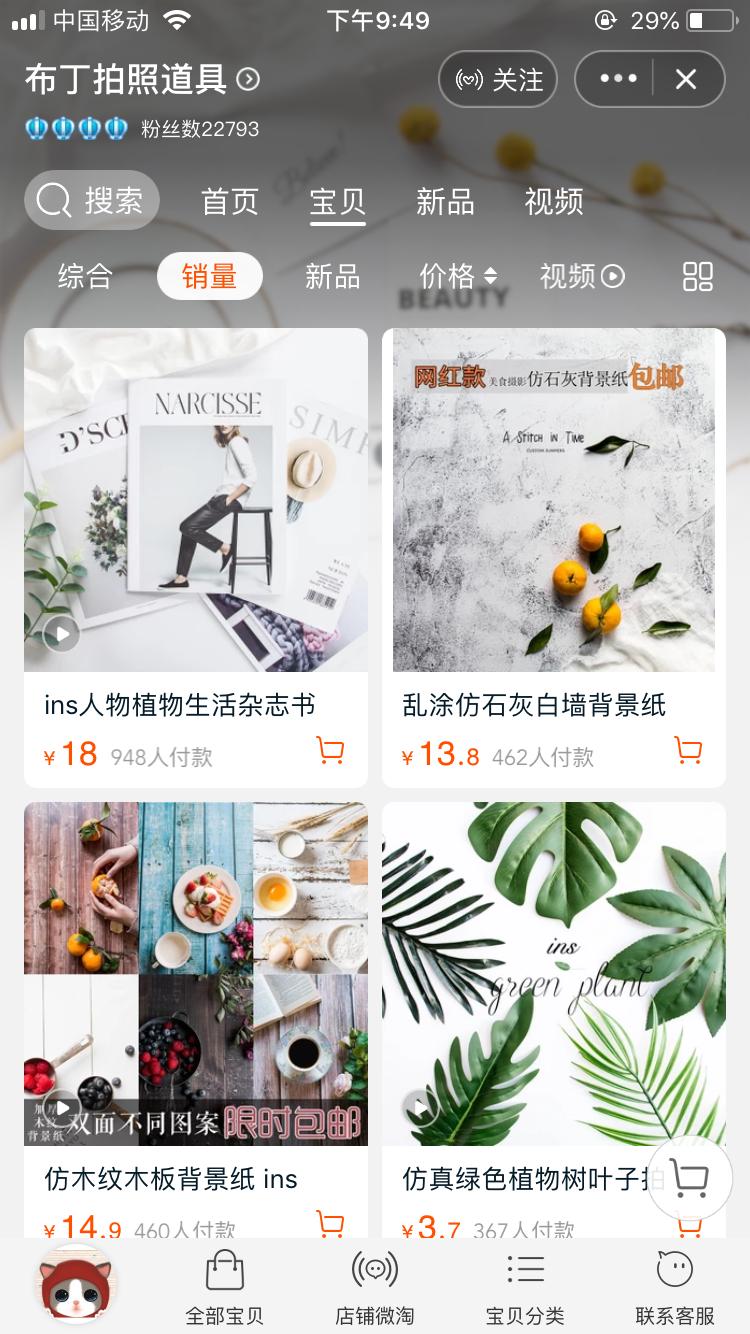Click the 关注 follow button
Viewport: 750px width, 1334px height.
498,78
